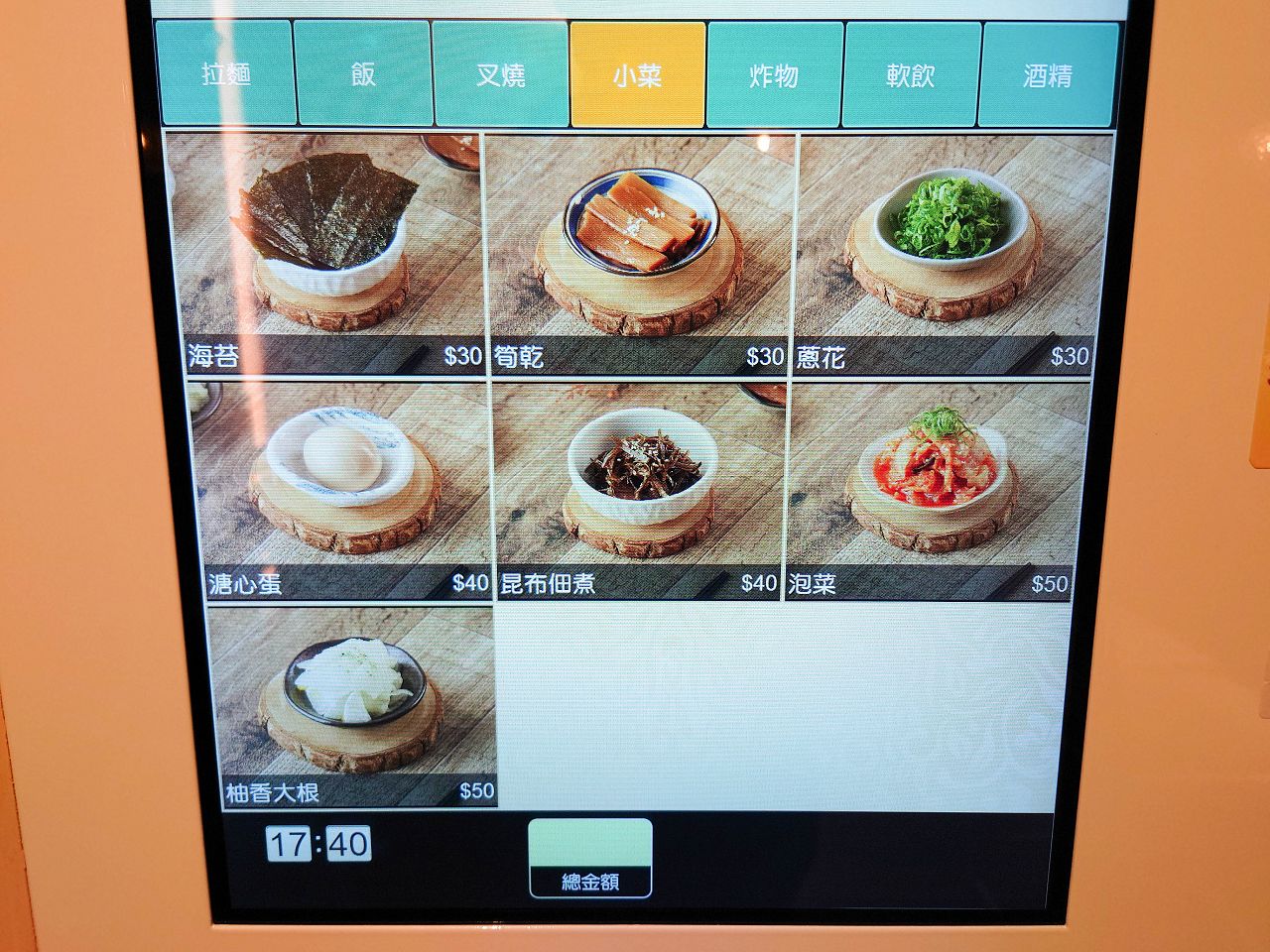This screenshot has height=952, width=1270.
Task: Select the 筍乾 side dish
Action: tap(638, 253)
